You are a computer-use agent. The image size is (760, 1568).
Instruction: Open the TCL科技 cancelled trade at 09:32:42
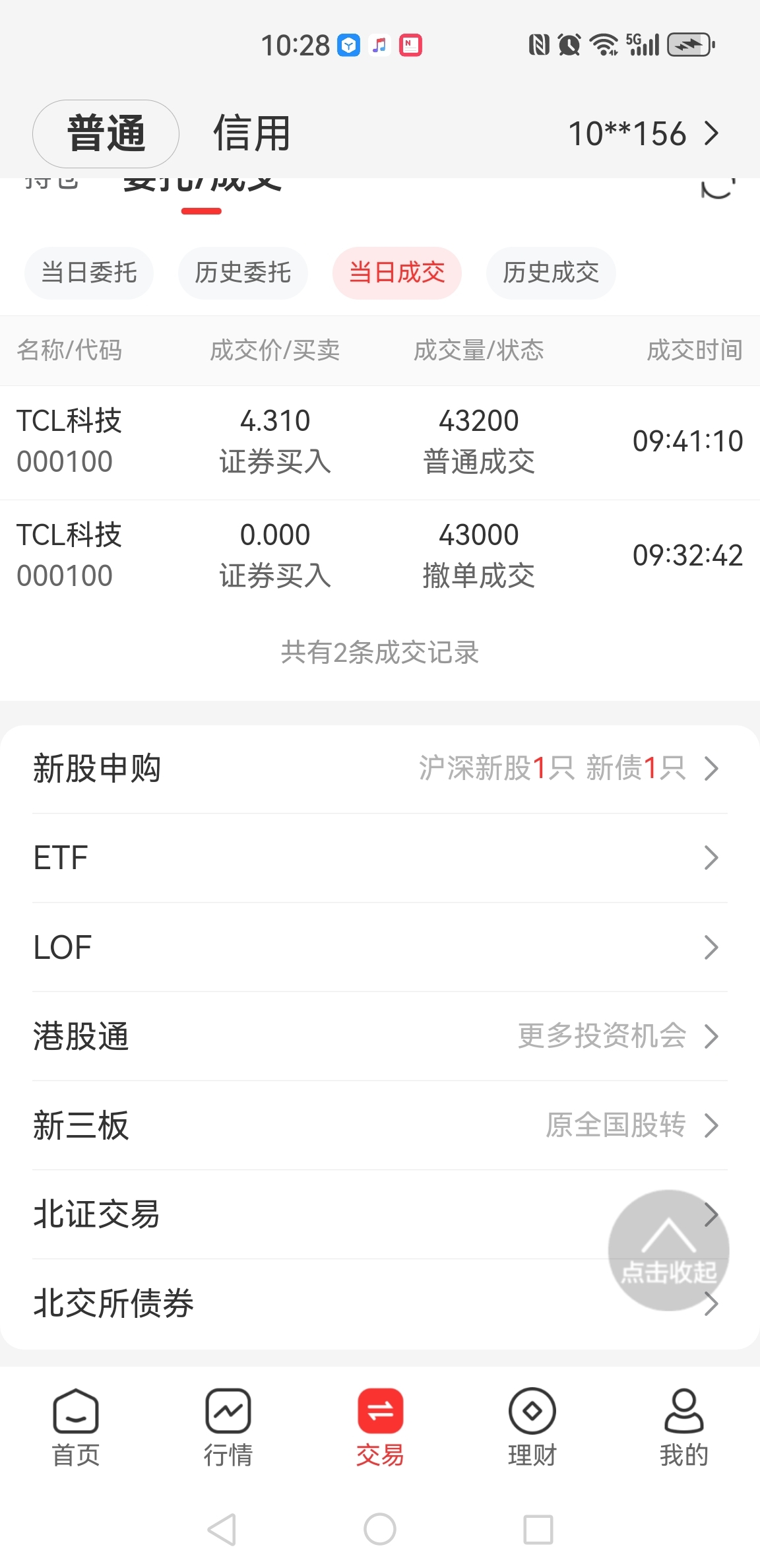pyautogui.click(x=380, y=556)
